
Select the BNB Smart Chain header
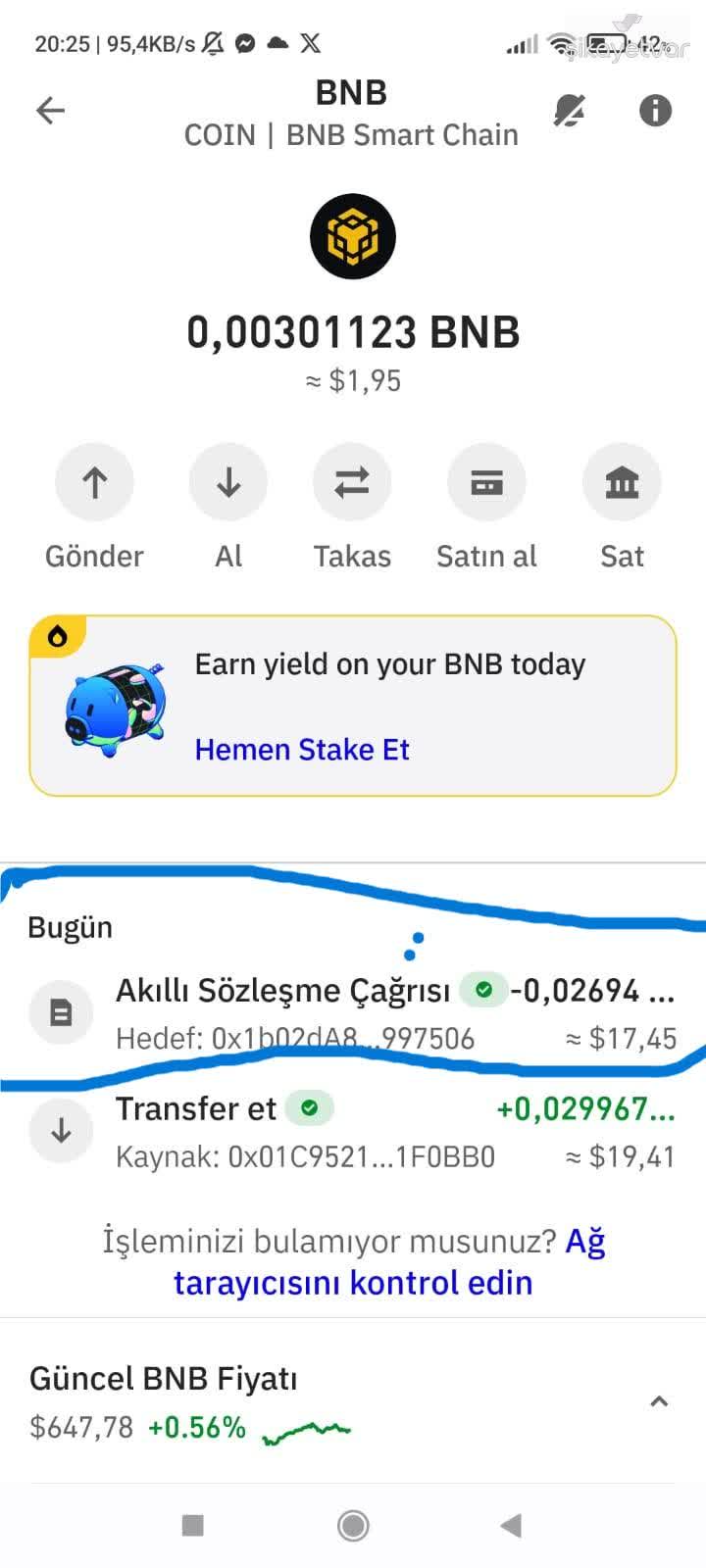point(352,134)
